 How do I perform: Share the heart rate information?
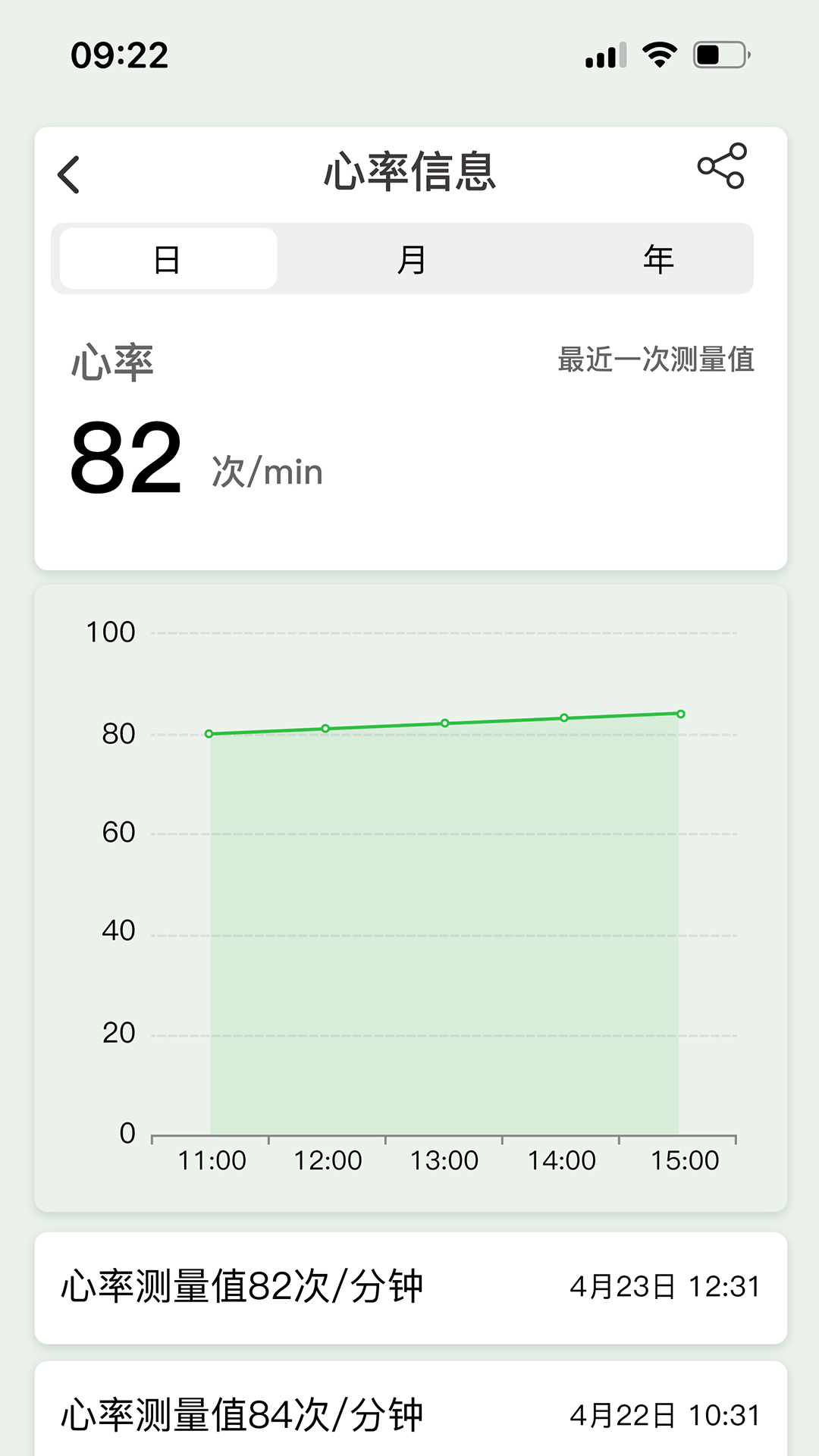pos(722,166)
